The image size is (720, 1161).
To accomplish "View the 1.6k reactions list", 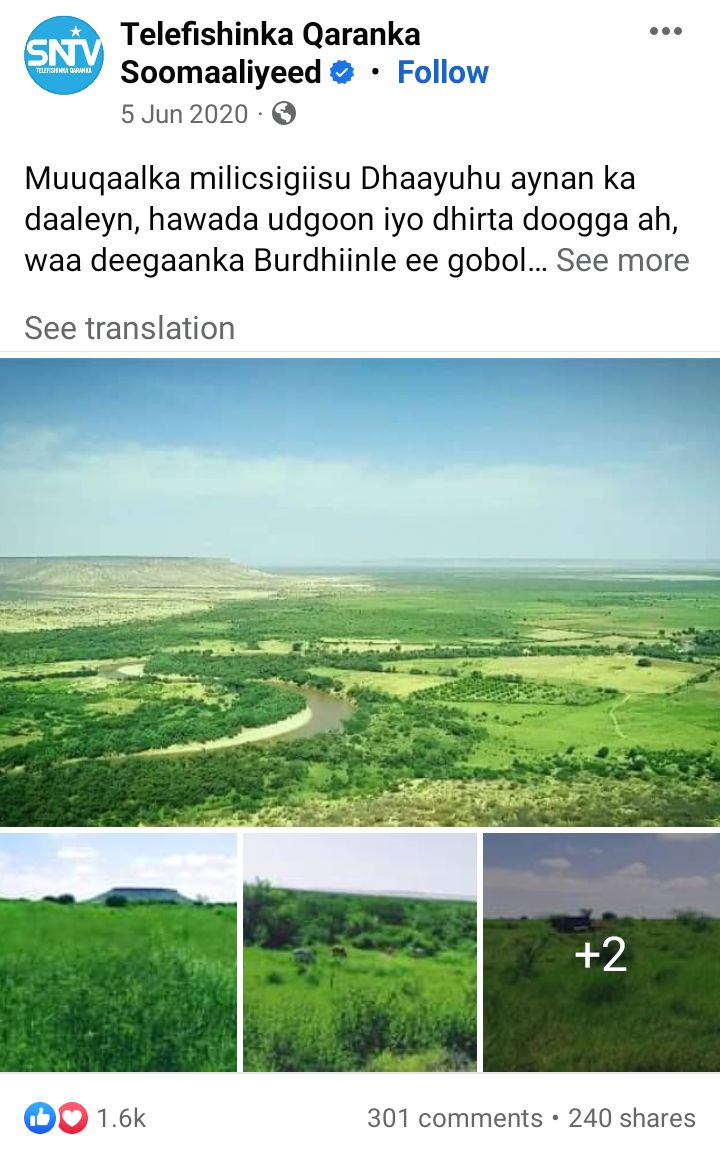I will [85, 1118].
